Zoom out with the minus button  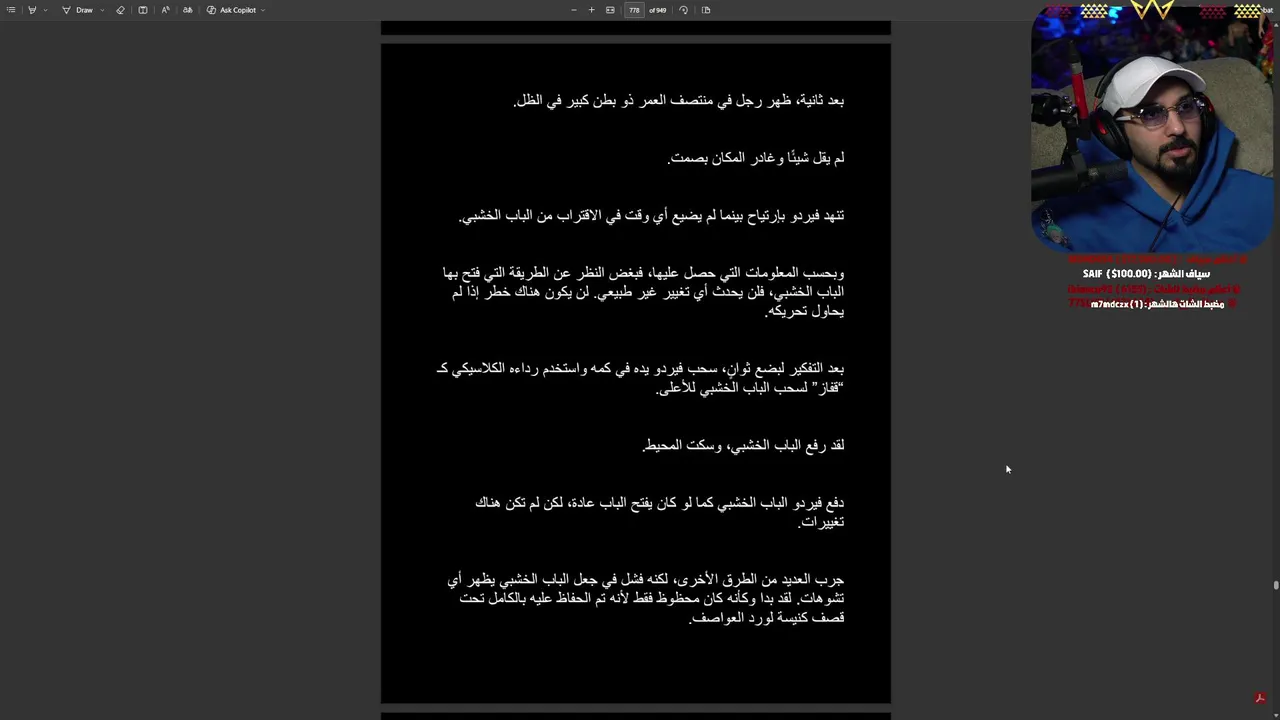(x=574, y=10)
